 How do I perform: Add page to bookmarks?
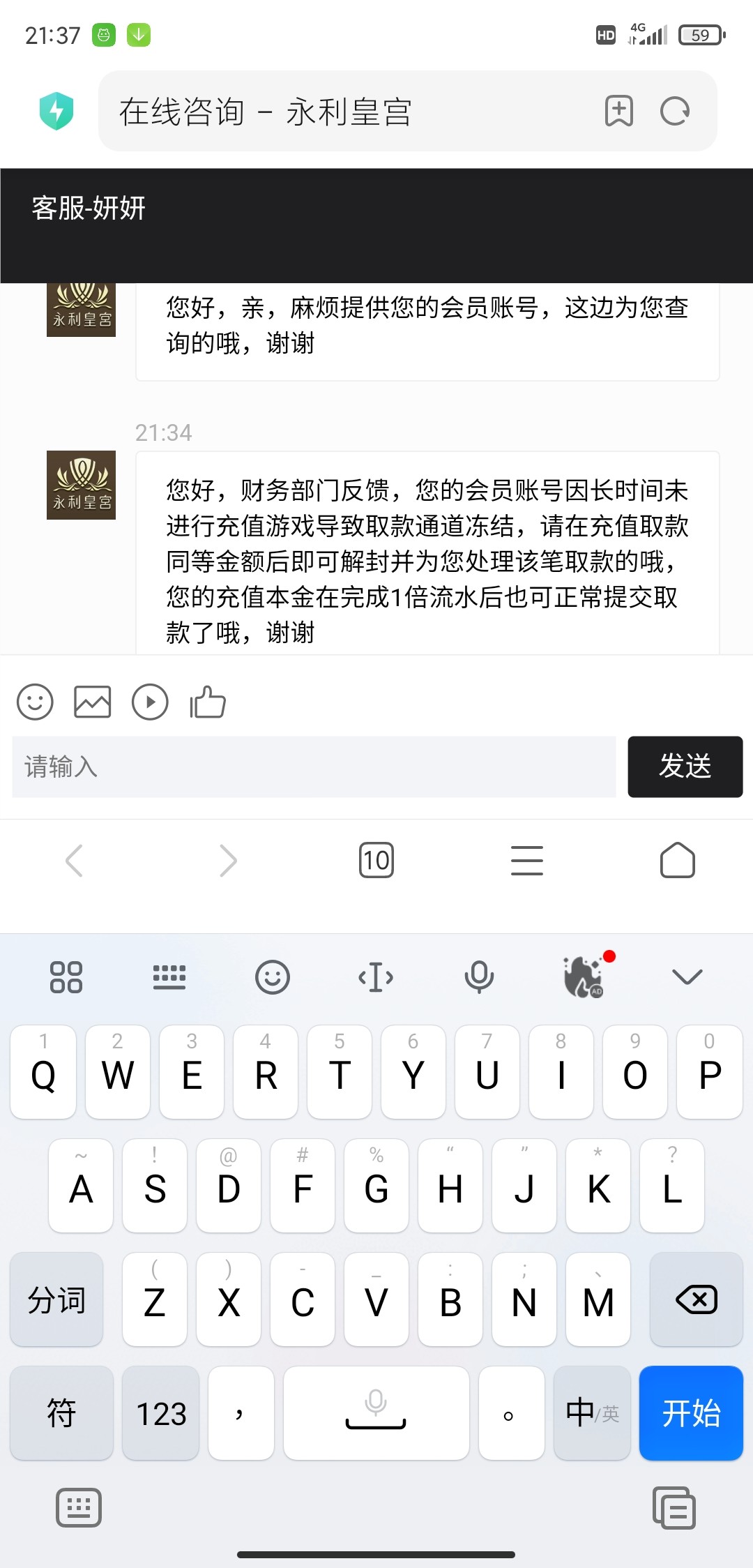[x=618, y=111]
